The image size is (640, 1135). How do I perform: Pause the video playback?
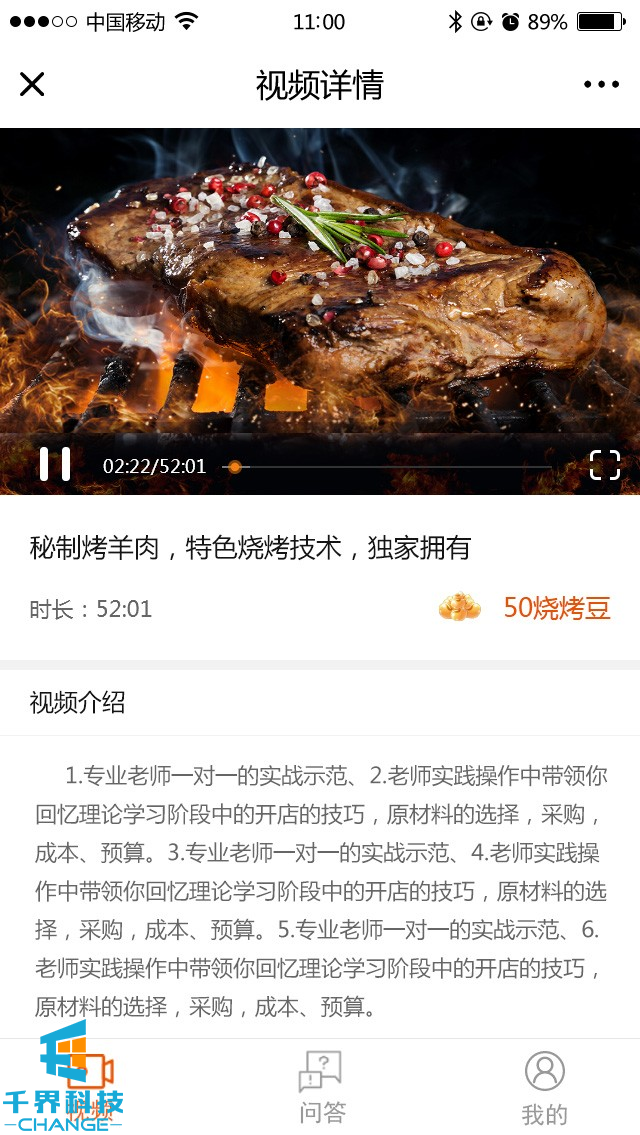point(55,465)
